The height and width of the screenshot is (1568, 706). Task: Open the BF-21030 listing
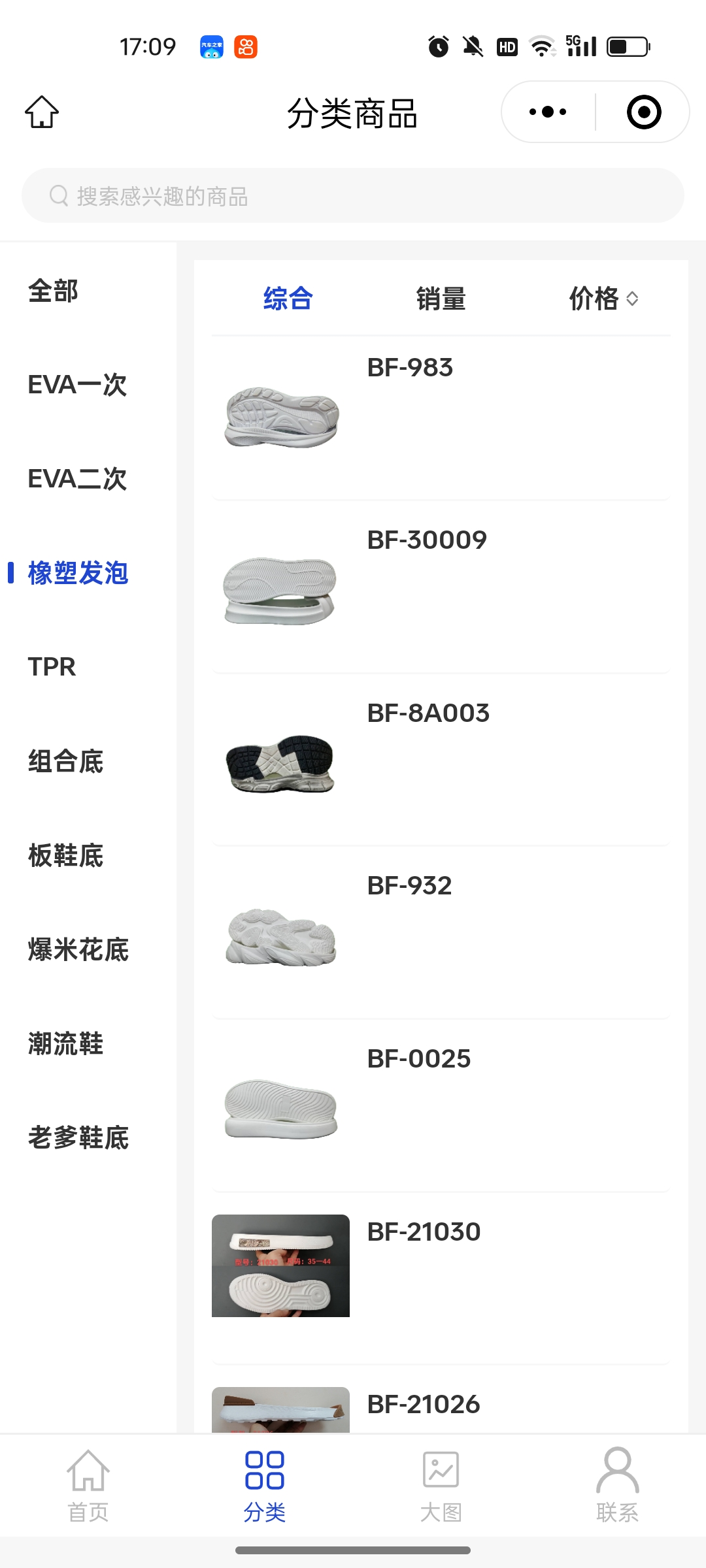coord(424,1232)
